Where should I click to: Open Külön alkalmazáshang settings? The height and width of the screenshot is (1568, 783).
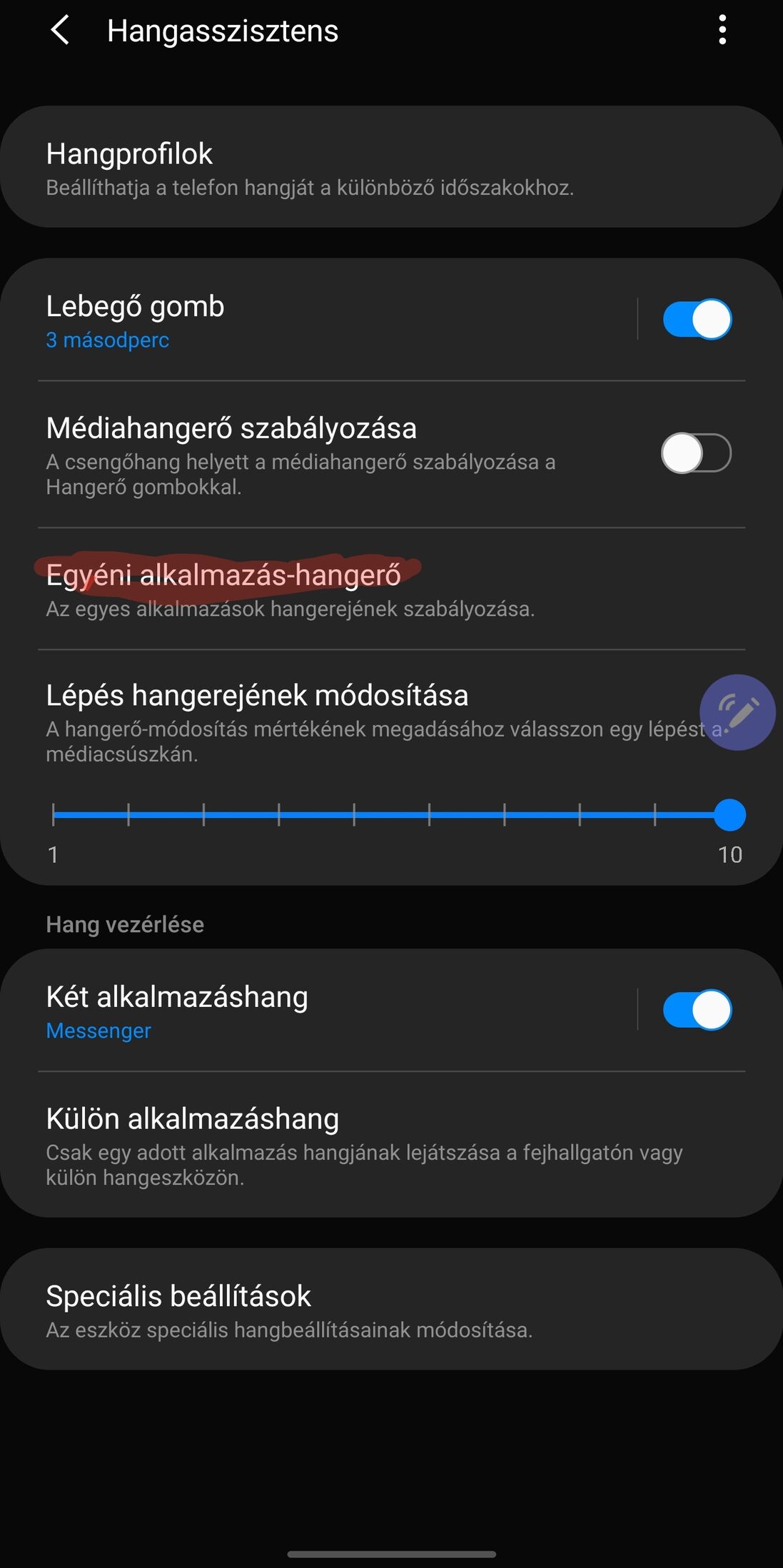coord(391,1145)
